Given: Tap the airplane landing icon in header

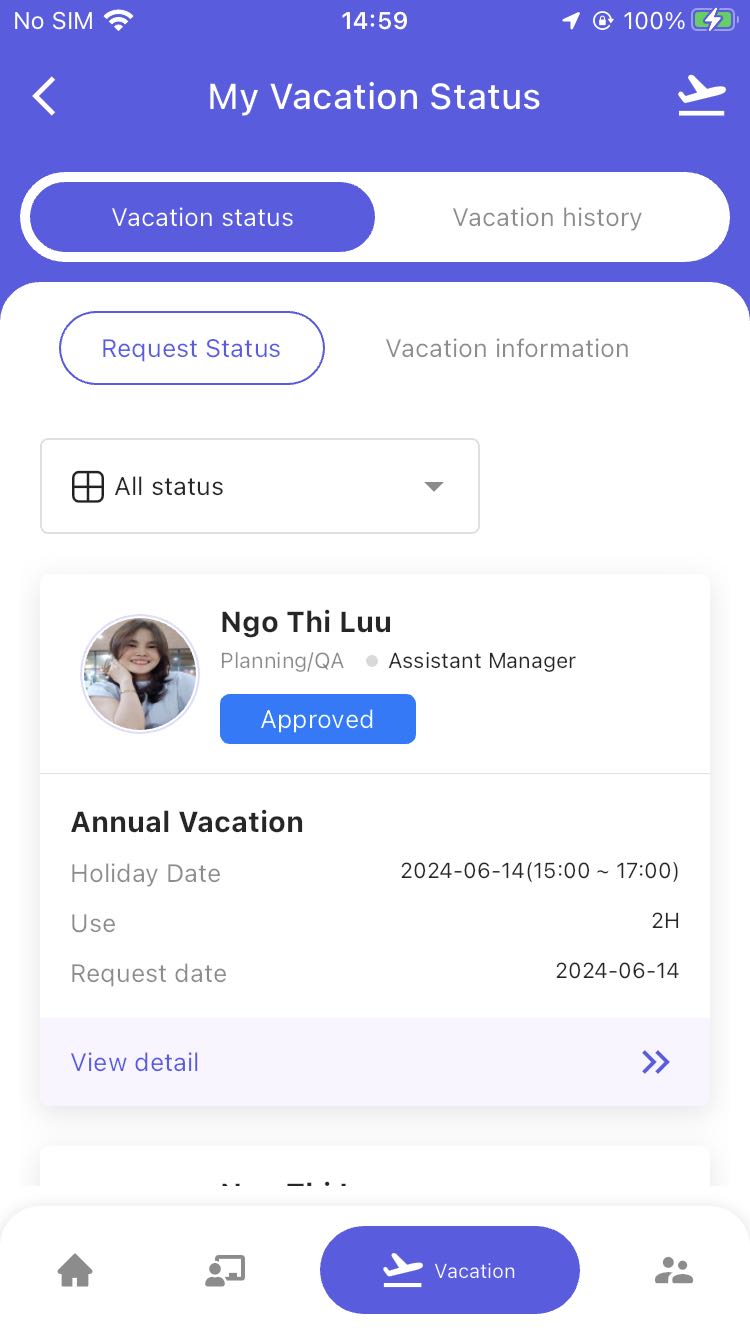Looking at the screenshot, I should pyautogui.click(x=701, y=97).
